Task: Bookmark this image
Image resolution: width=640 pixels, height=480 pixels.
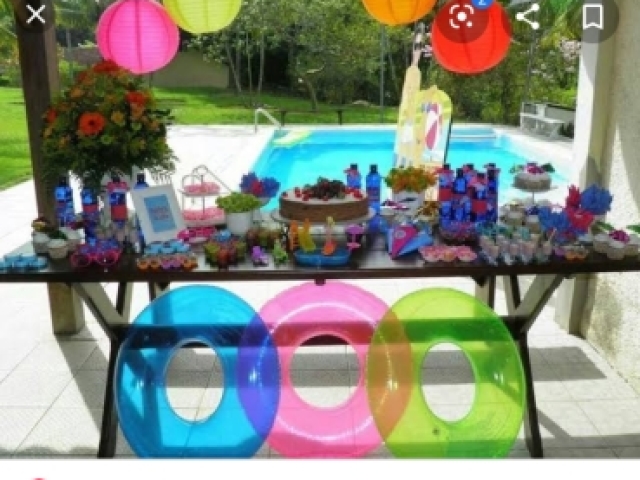Action: coord(593,17)
